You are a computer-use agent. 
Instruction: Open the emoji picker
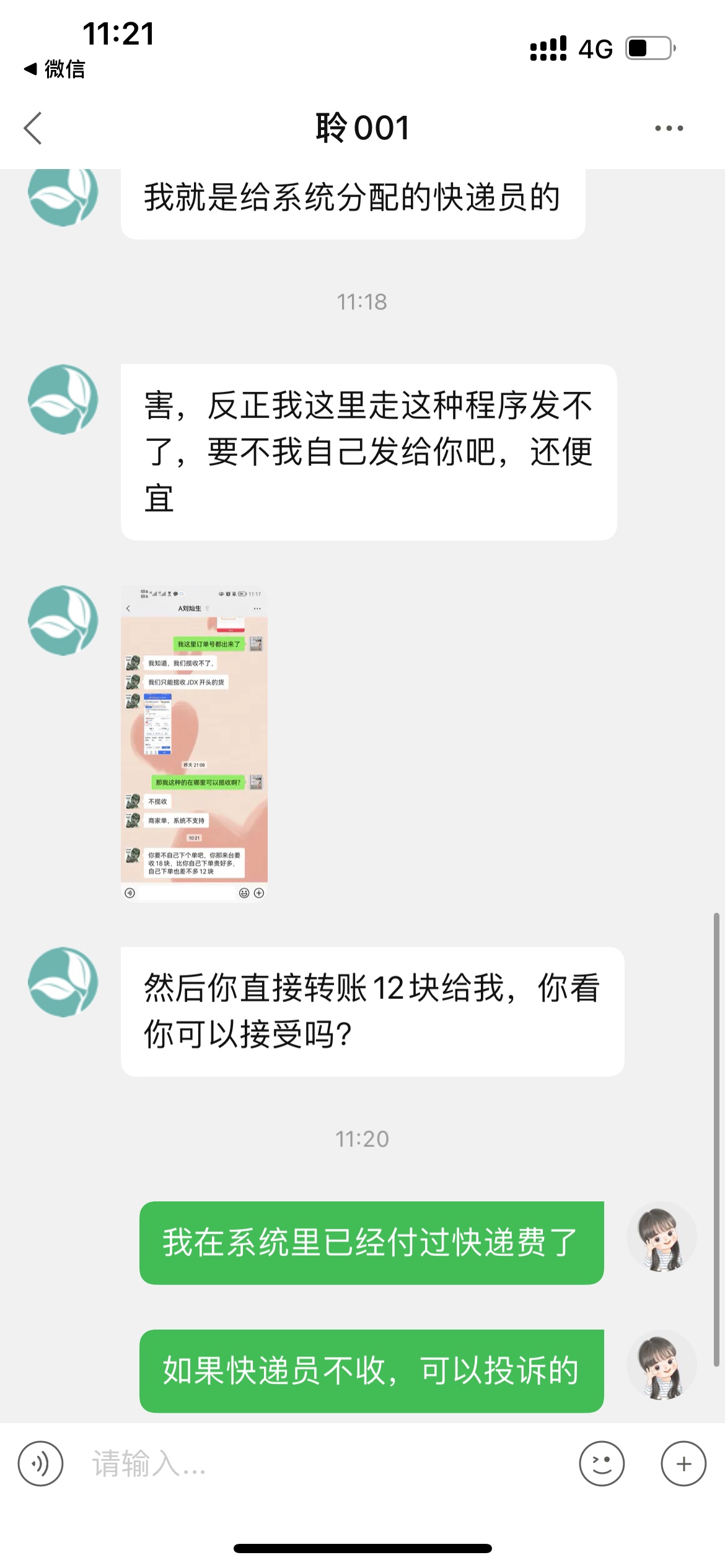(x=602, y=1463)
